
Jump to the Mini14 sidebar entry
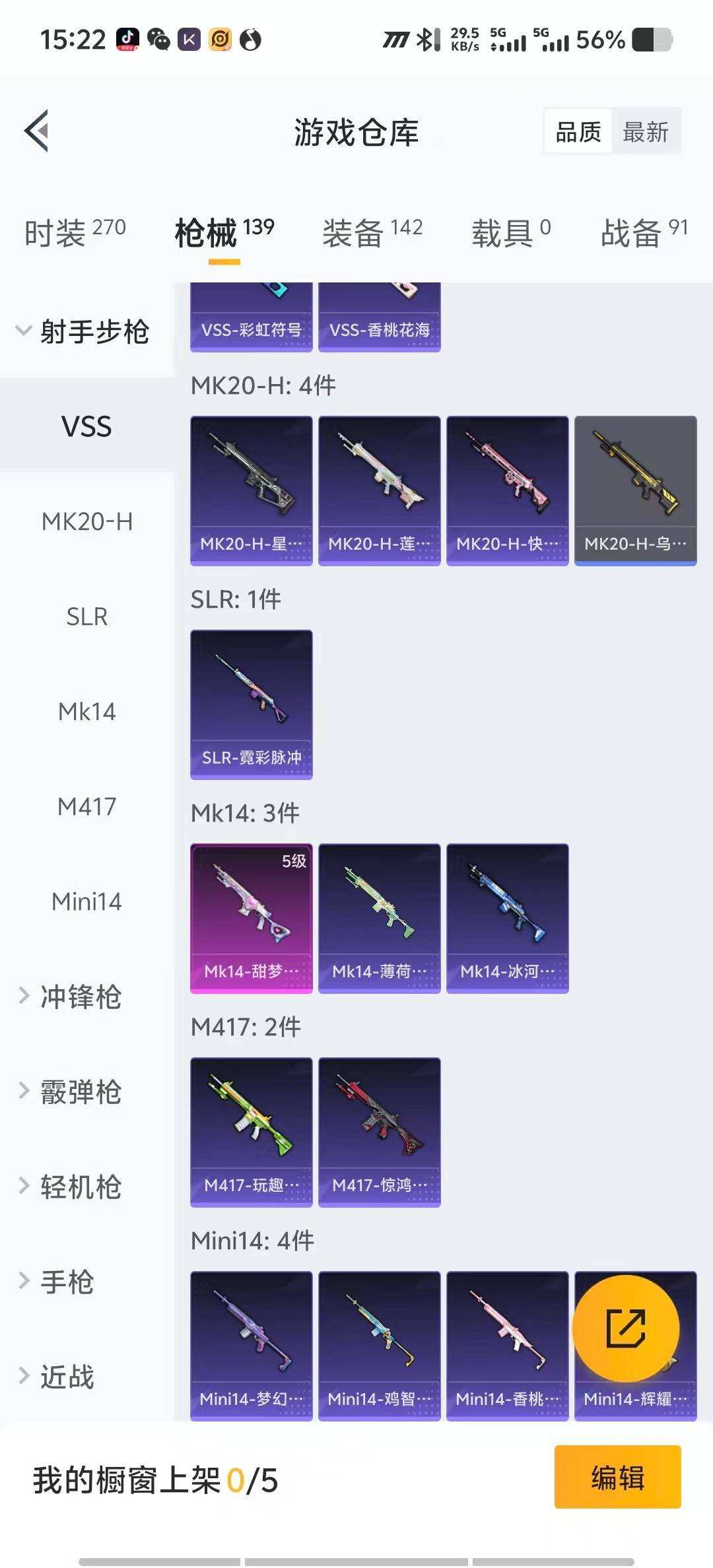click(86, 901)
